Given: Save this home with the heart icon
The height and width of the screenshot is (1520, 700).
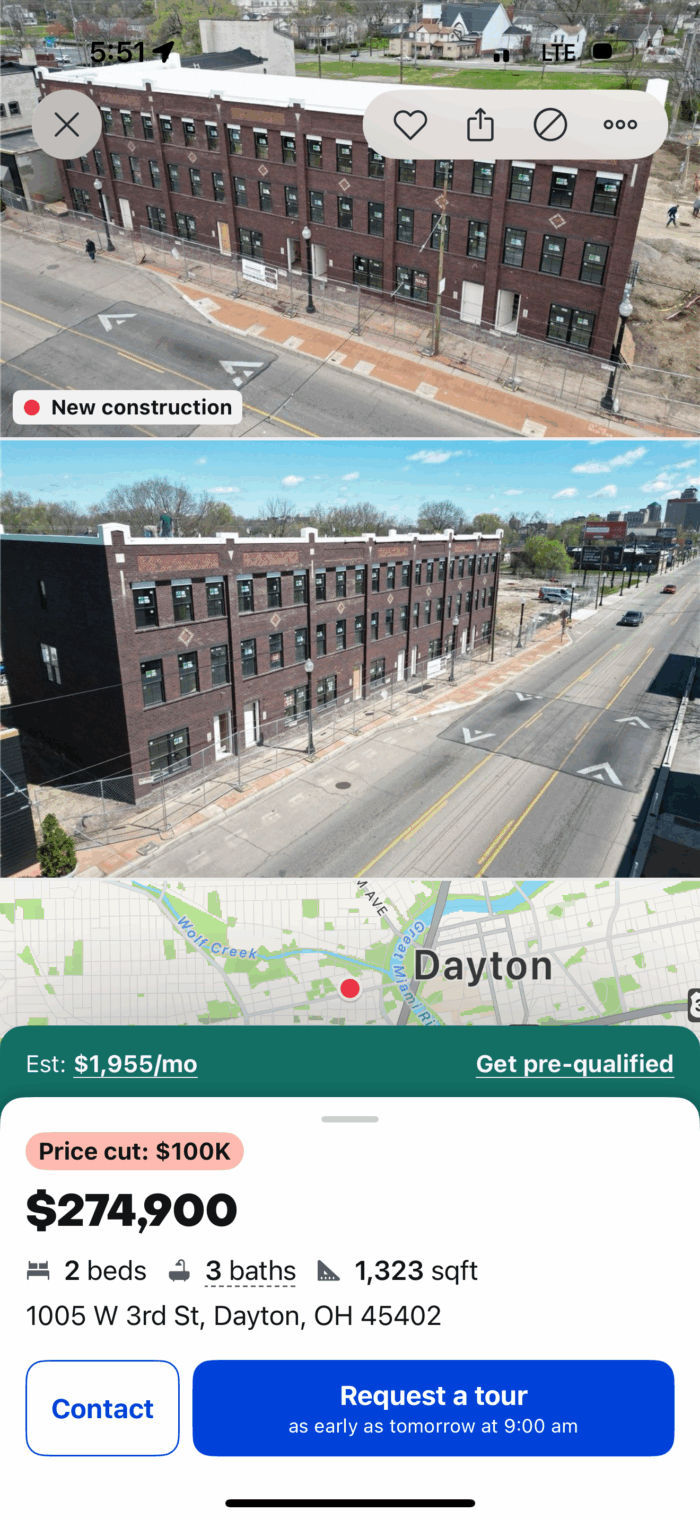Looking at the screenshot, I should tap(410, 125).
